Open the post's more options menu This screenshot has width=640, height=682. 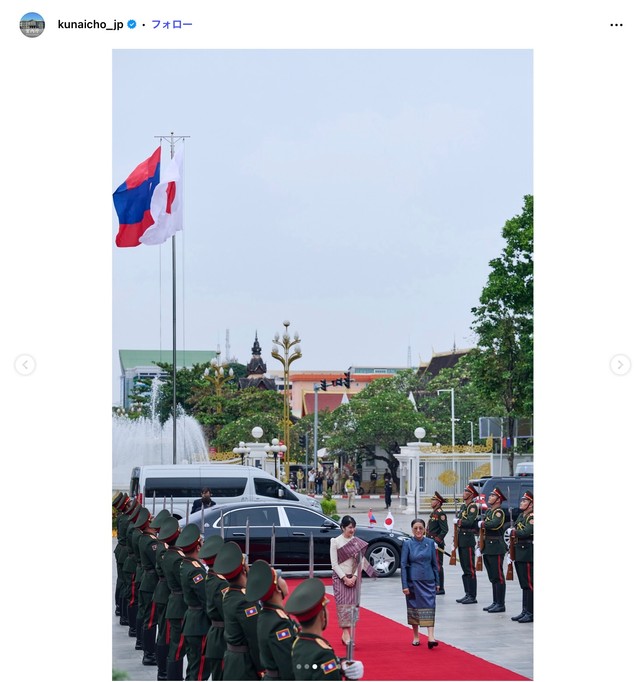click(616, 25)
